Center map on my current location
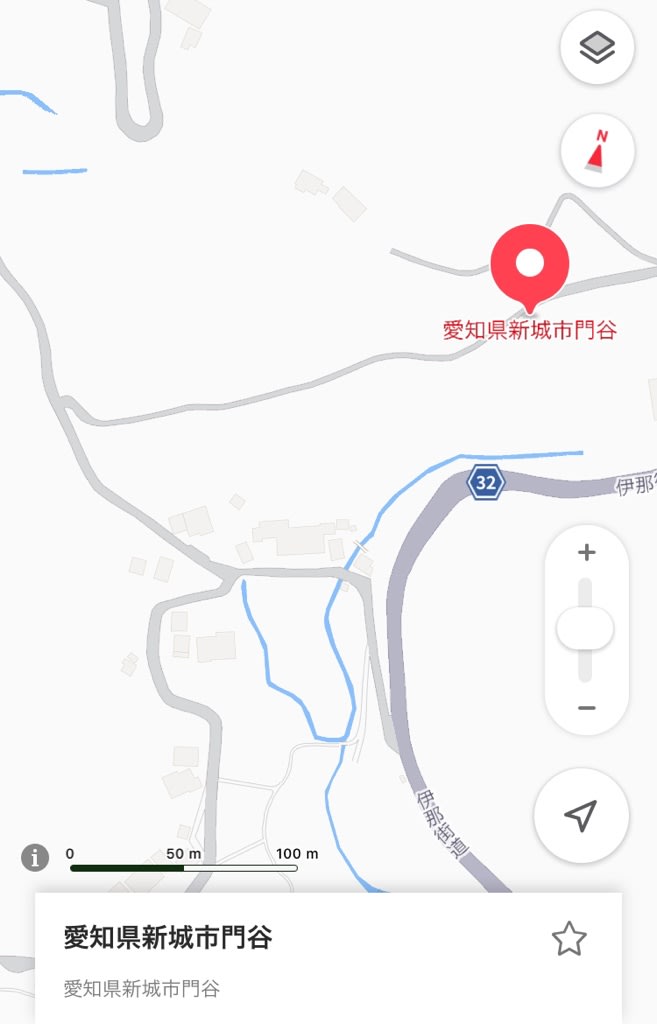Image resolution: width=657 pixels, height=1024 pixels. click(581, 815)
